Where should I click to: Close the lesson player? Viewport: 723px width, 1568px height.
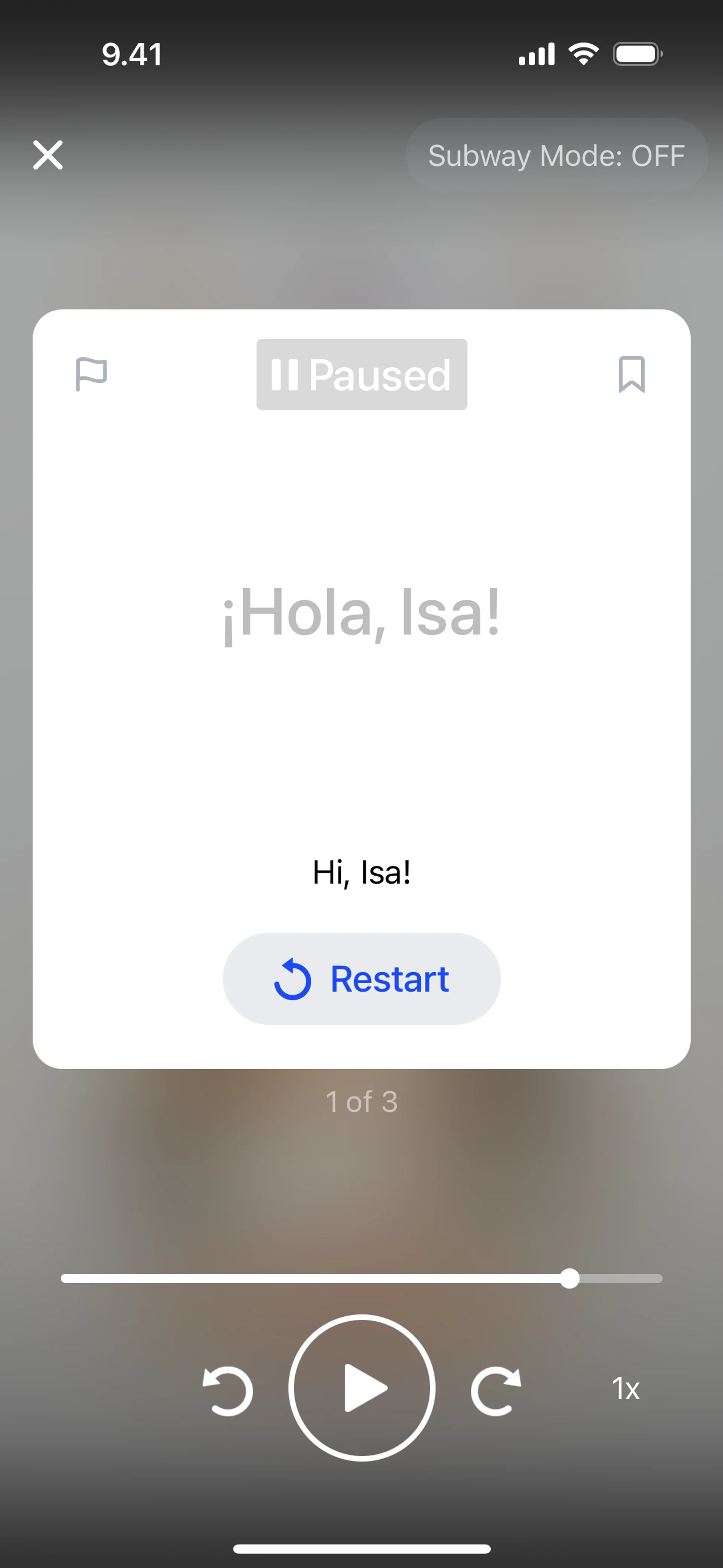47,155
